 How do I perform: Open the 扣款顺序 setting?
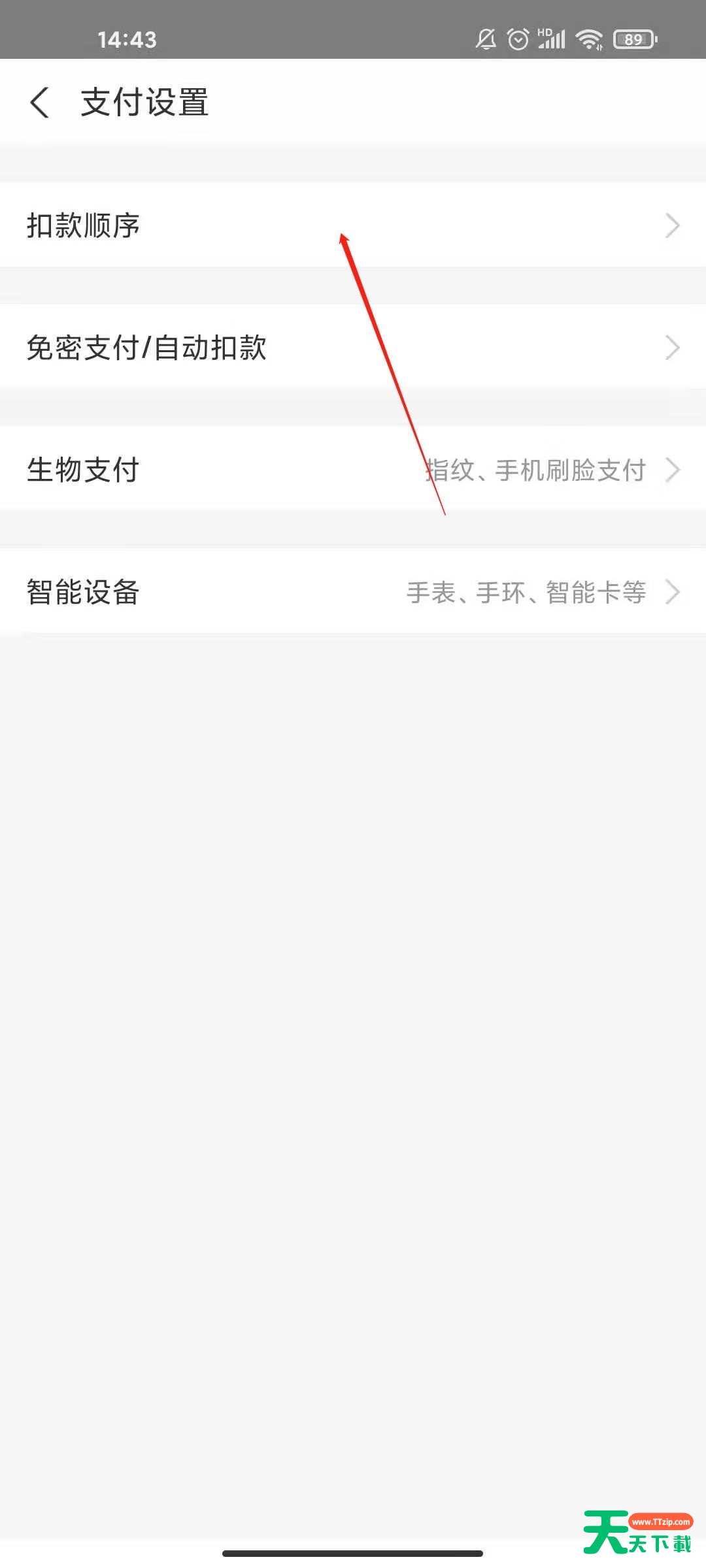[353, 225]
